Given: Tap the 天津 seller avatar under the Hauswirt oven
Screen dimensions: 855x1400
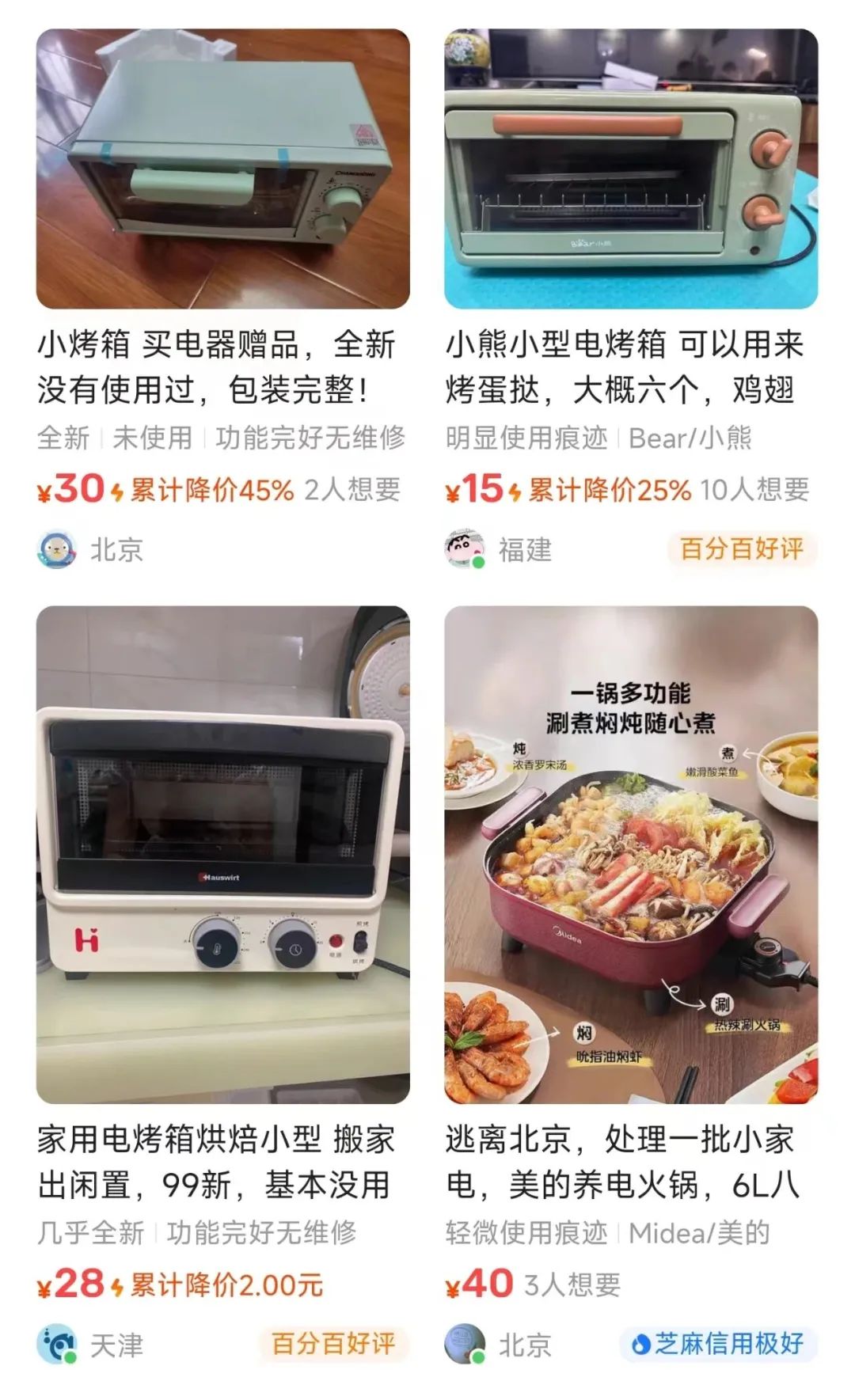Looking at the screenshot, I should (57, 1345).
